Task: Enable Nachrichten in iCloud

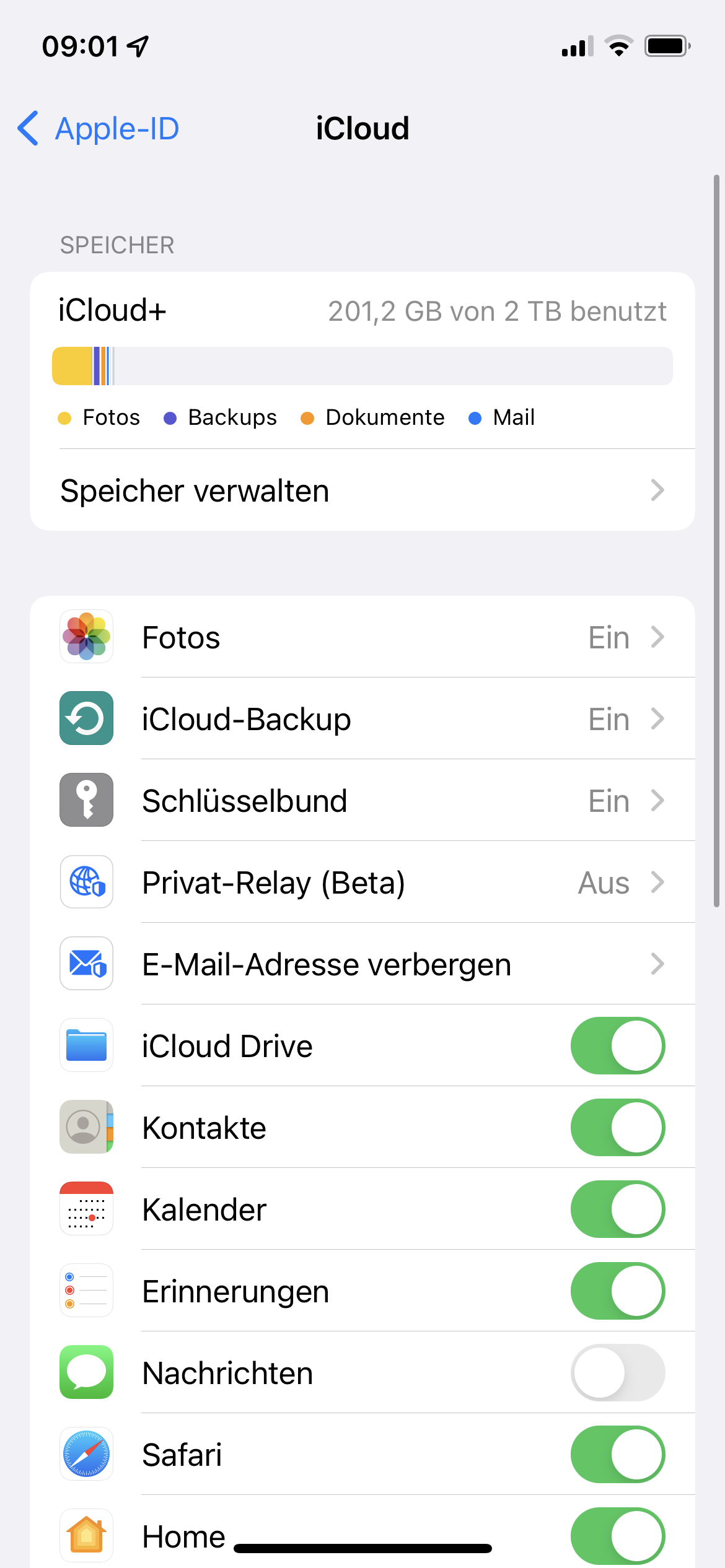Action: [617, 1373]
